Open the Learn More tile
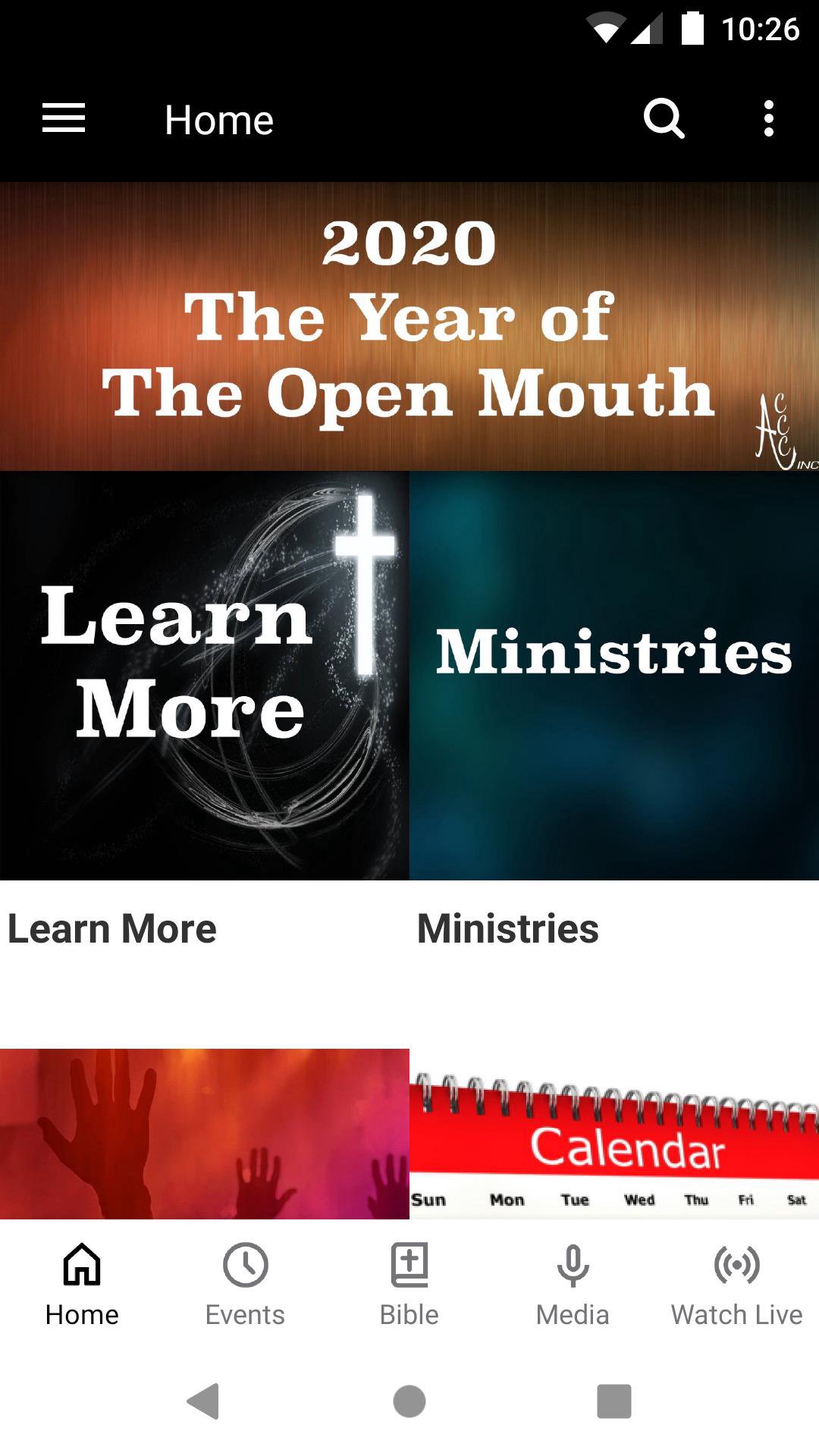 205,675
